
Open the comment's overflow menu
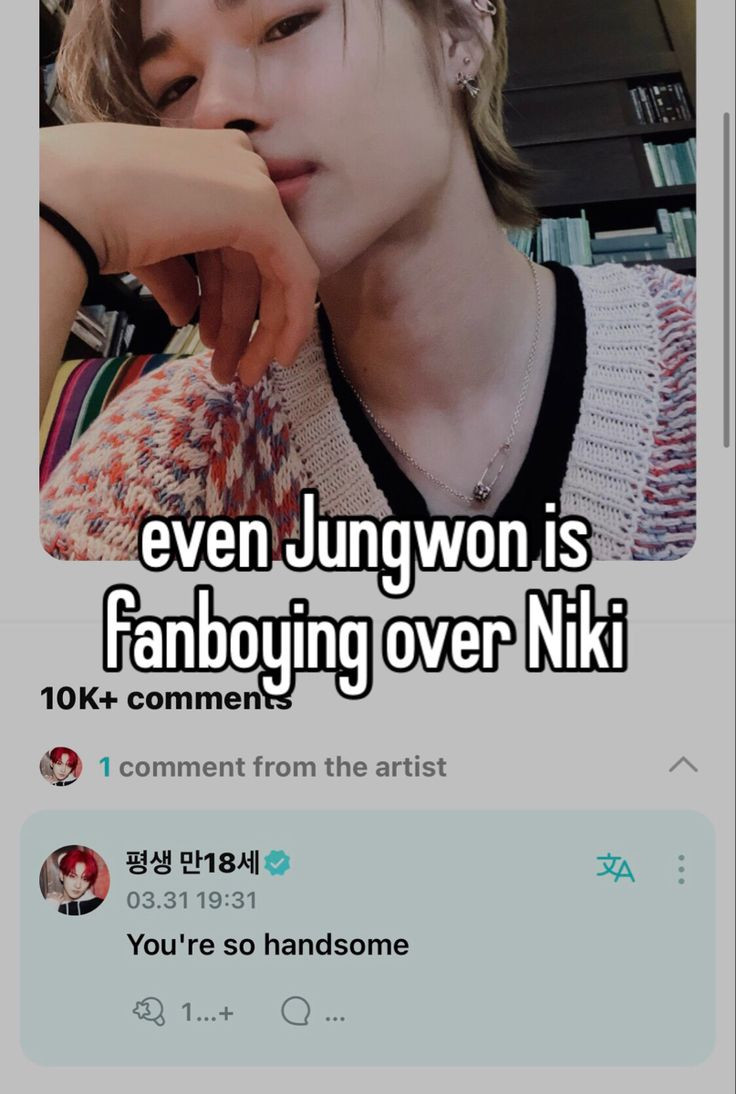[x=681, y=868]
